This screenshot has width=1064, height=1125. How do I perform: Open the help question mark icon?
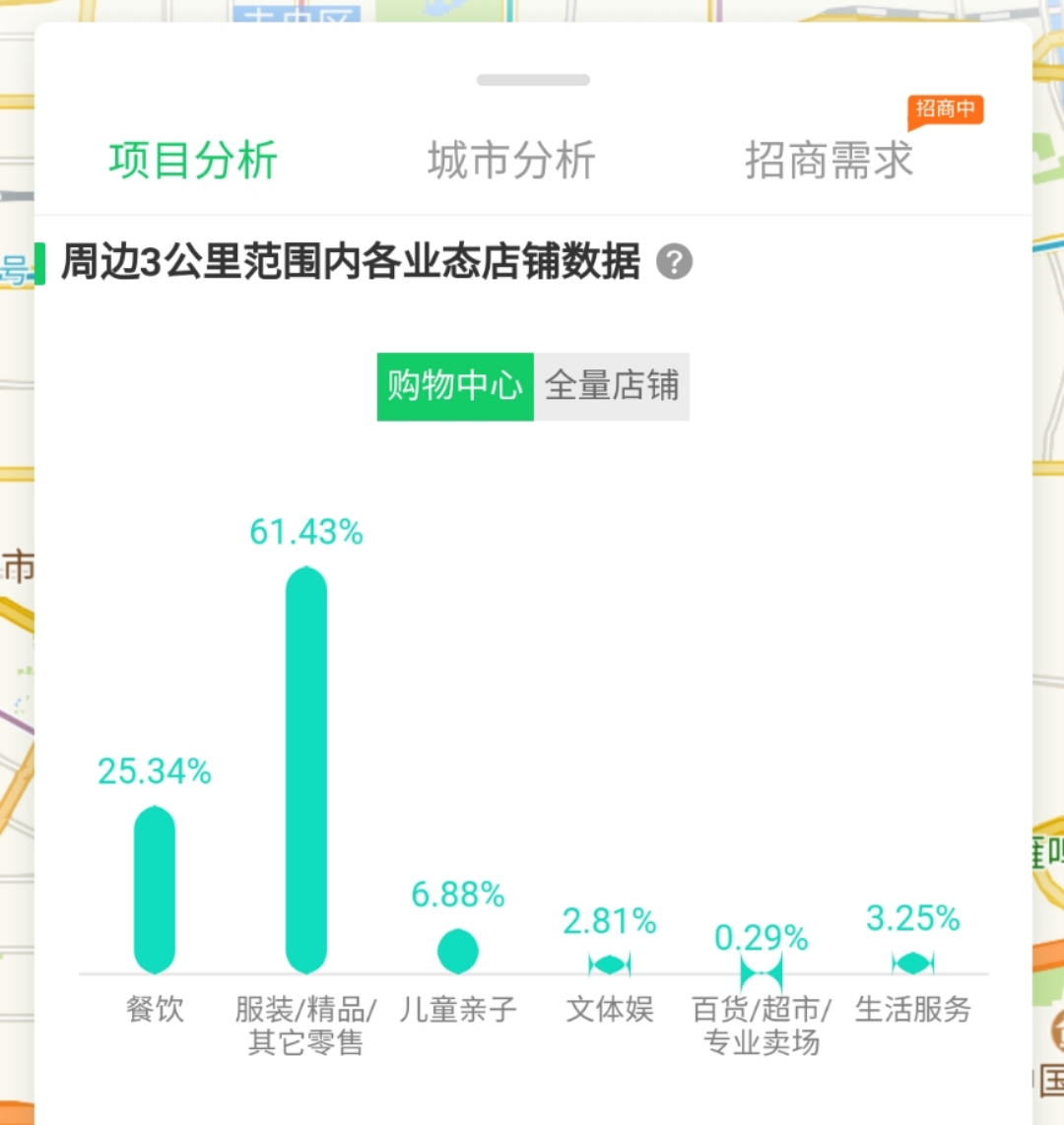point(675,263)
